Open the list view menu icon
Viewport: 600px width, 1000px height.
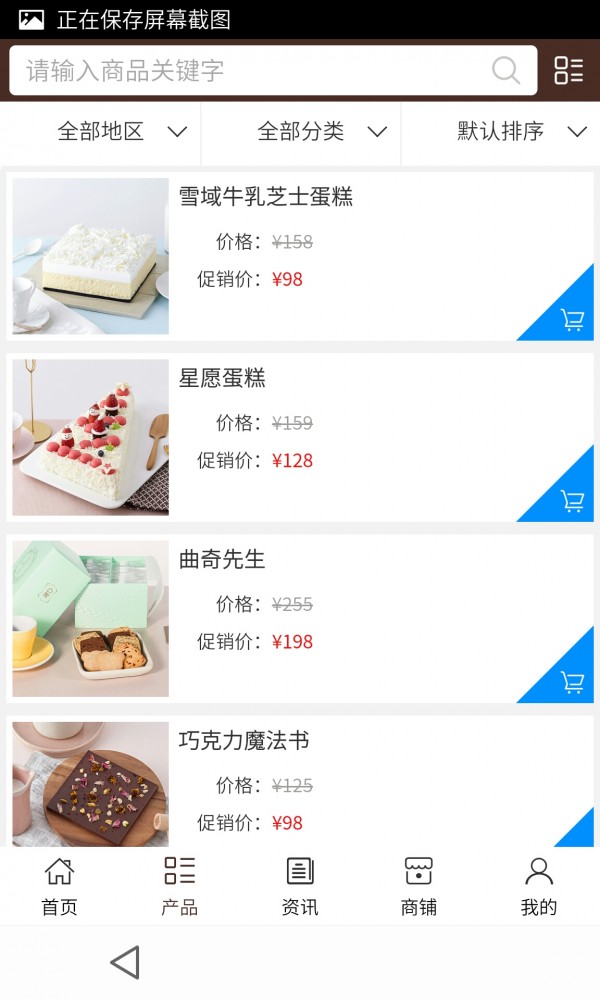[569, 70]
